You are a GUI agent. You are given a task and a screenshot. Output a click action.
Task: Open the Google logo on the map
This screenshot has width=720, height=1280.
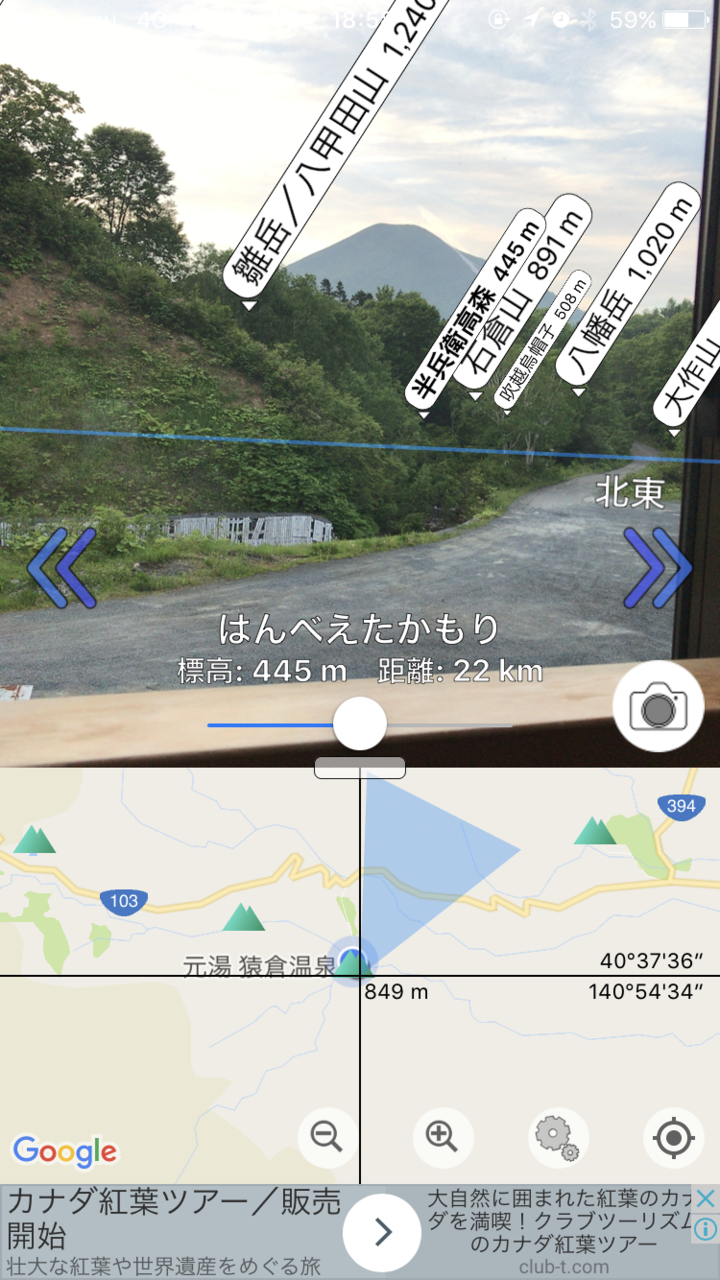[x=66, y=1150]
